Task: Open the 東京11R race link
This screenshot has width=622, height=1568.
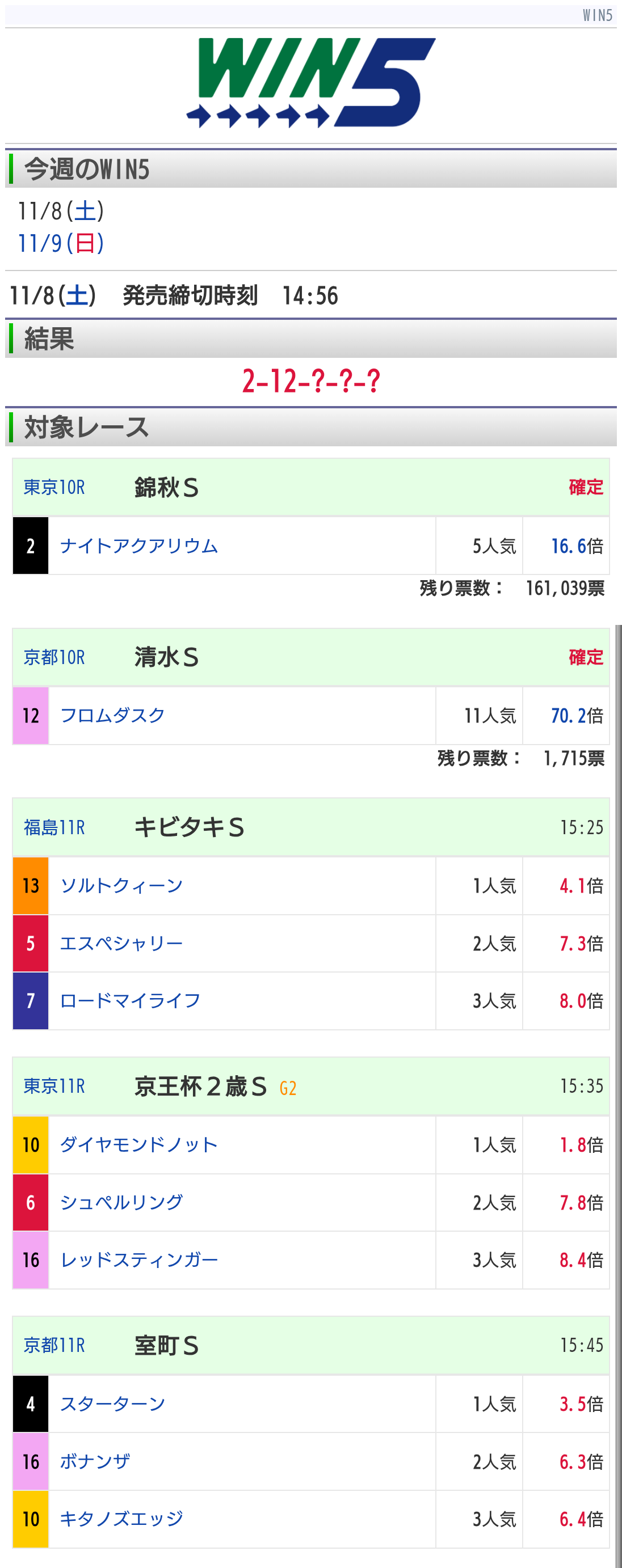Action: (54, 1087)
